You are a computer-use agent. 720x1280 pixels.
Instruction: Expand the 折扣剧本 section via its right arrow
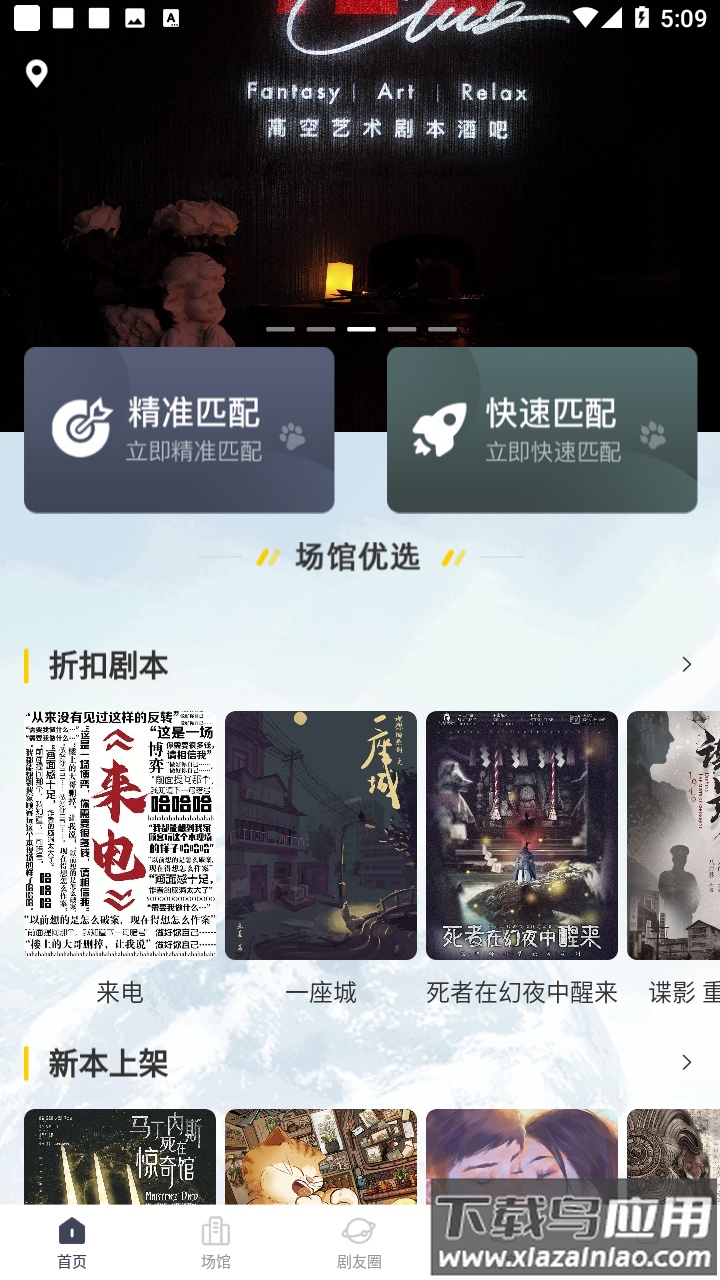coord(686,664)
